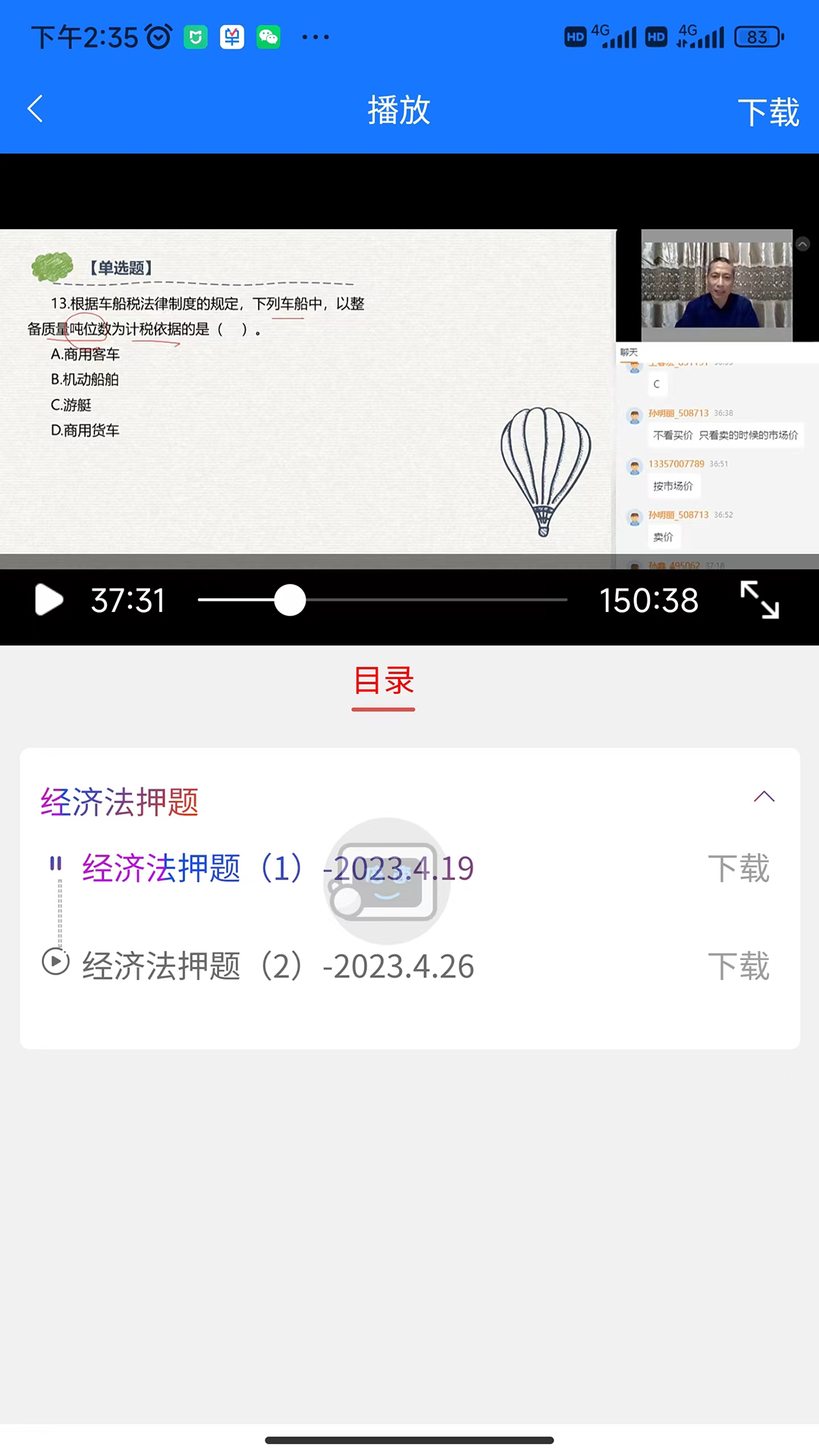The image size is (819, 1456).
Task: Tap the chevron beside 经济法押题 heading
Action: click(x=764, y=797)
